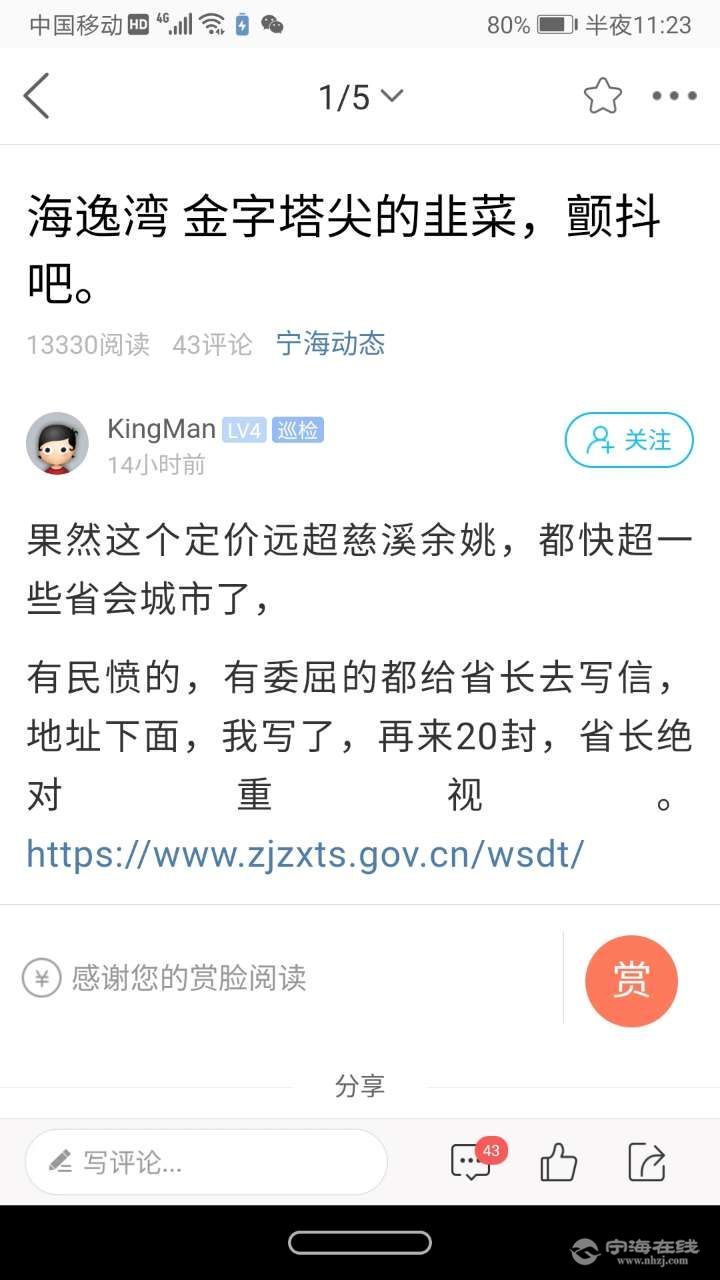Expand the 1/5 page dropdown
The height and width of the screenshot is (1280, 720).
(360, 97)
